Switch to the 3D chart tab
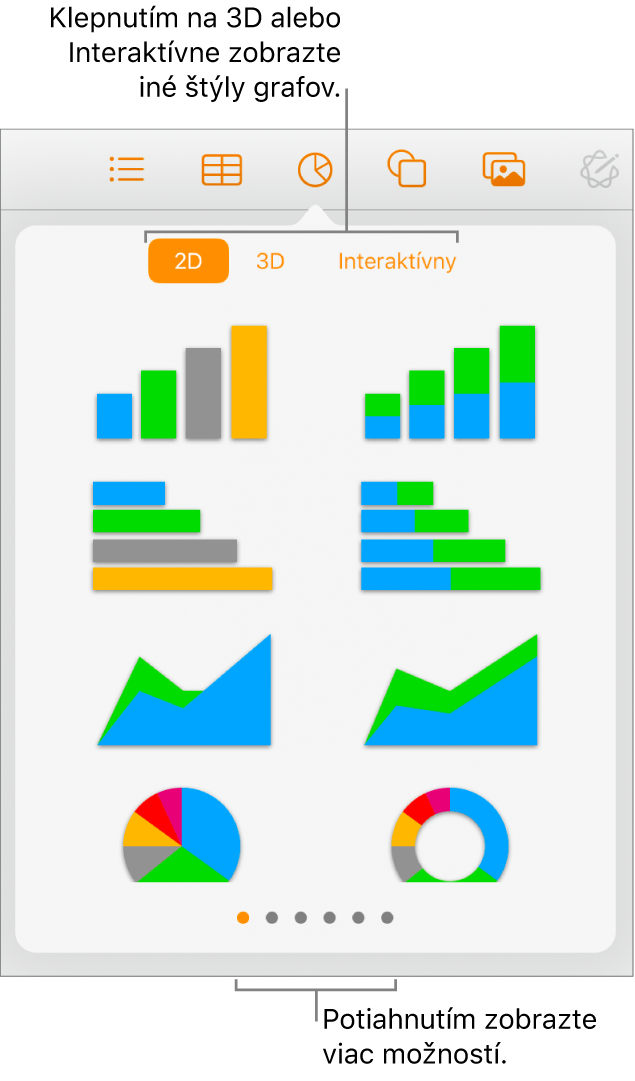Screen dimensions: 635x1081 [x=270, y=262]
